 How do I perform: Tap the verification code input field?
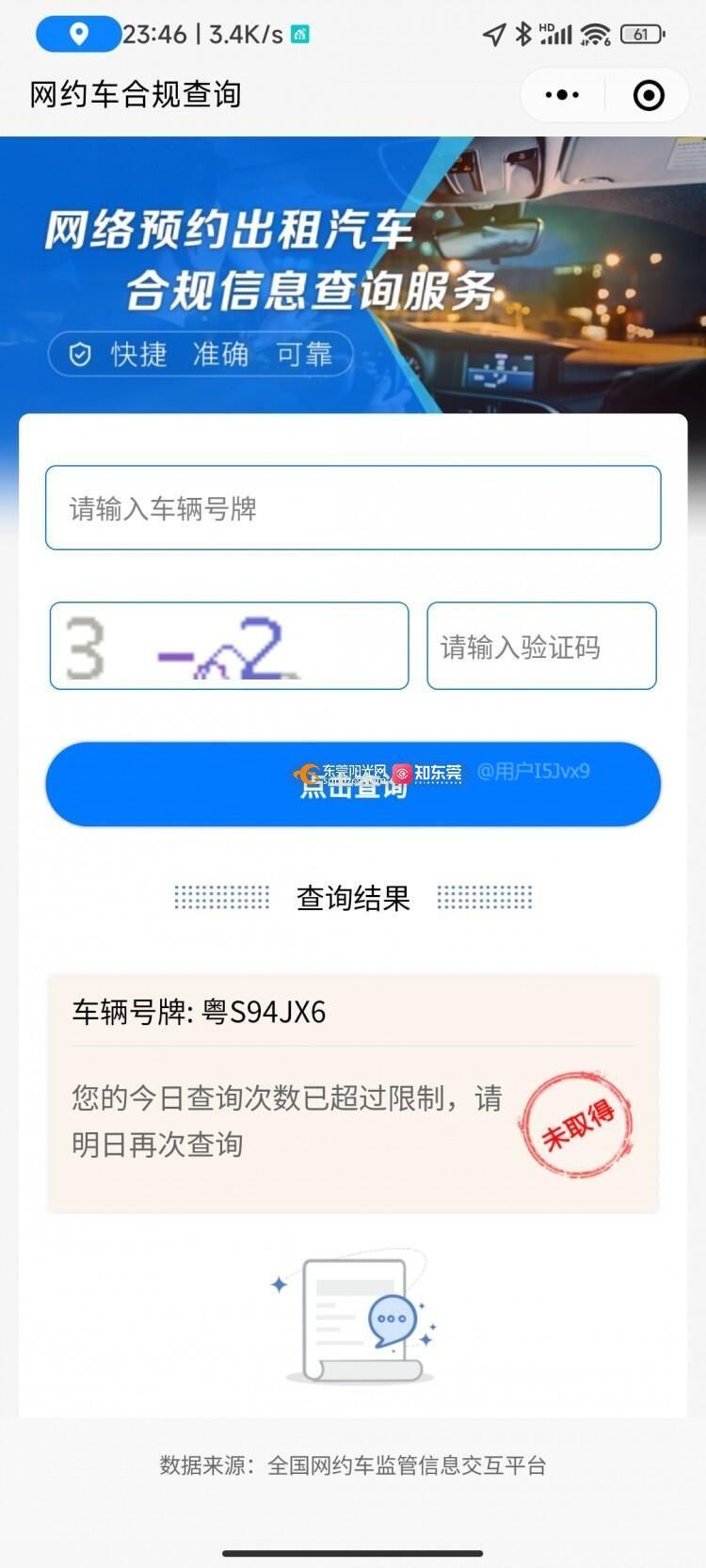(x=541, y=647)
